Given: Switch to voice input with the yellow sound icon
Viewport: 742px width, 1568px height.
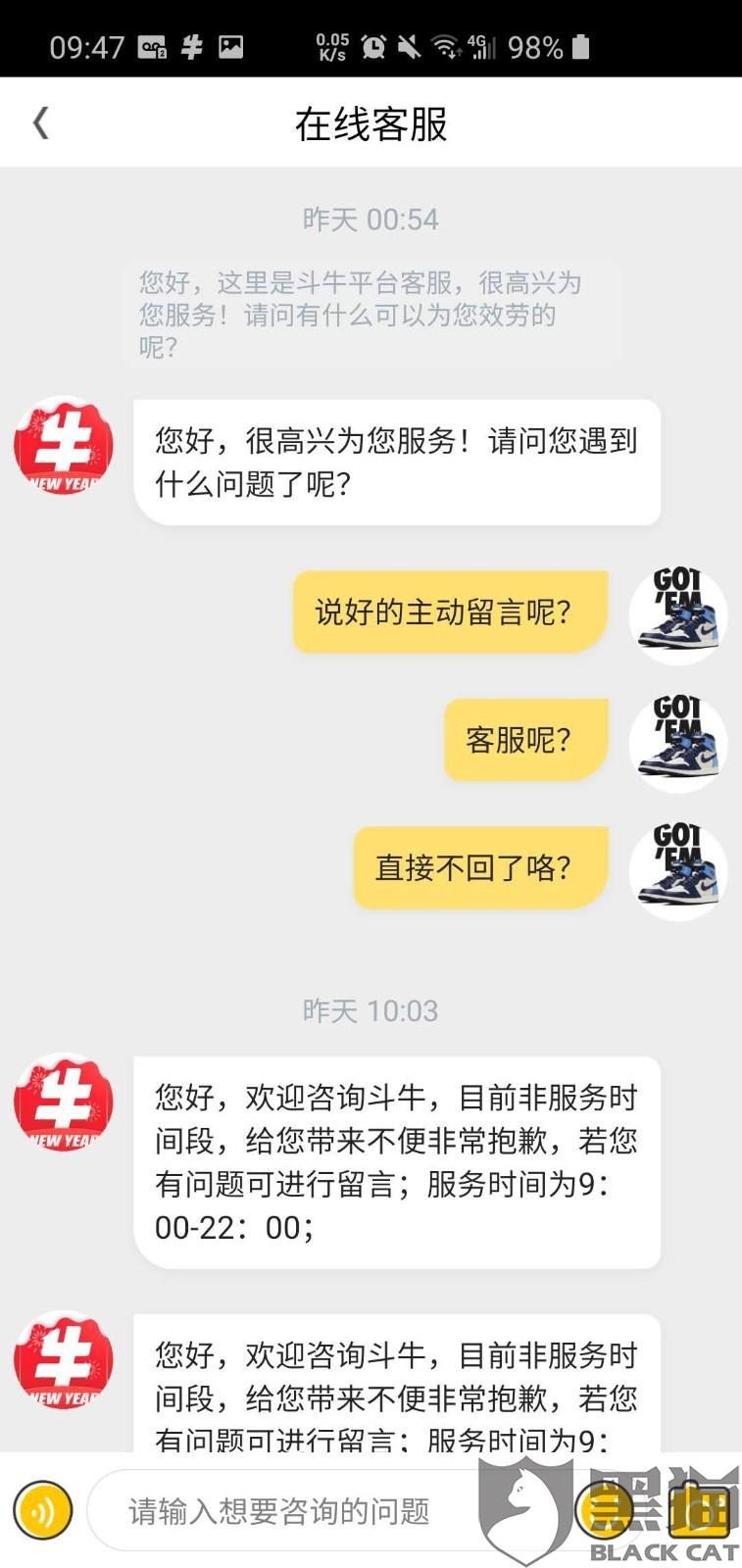Looking at the screenshot, I should pos(43,1510).
